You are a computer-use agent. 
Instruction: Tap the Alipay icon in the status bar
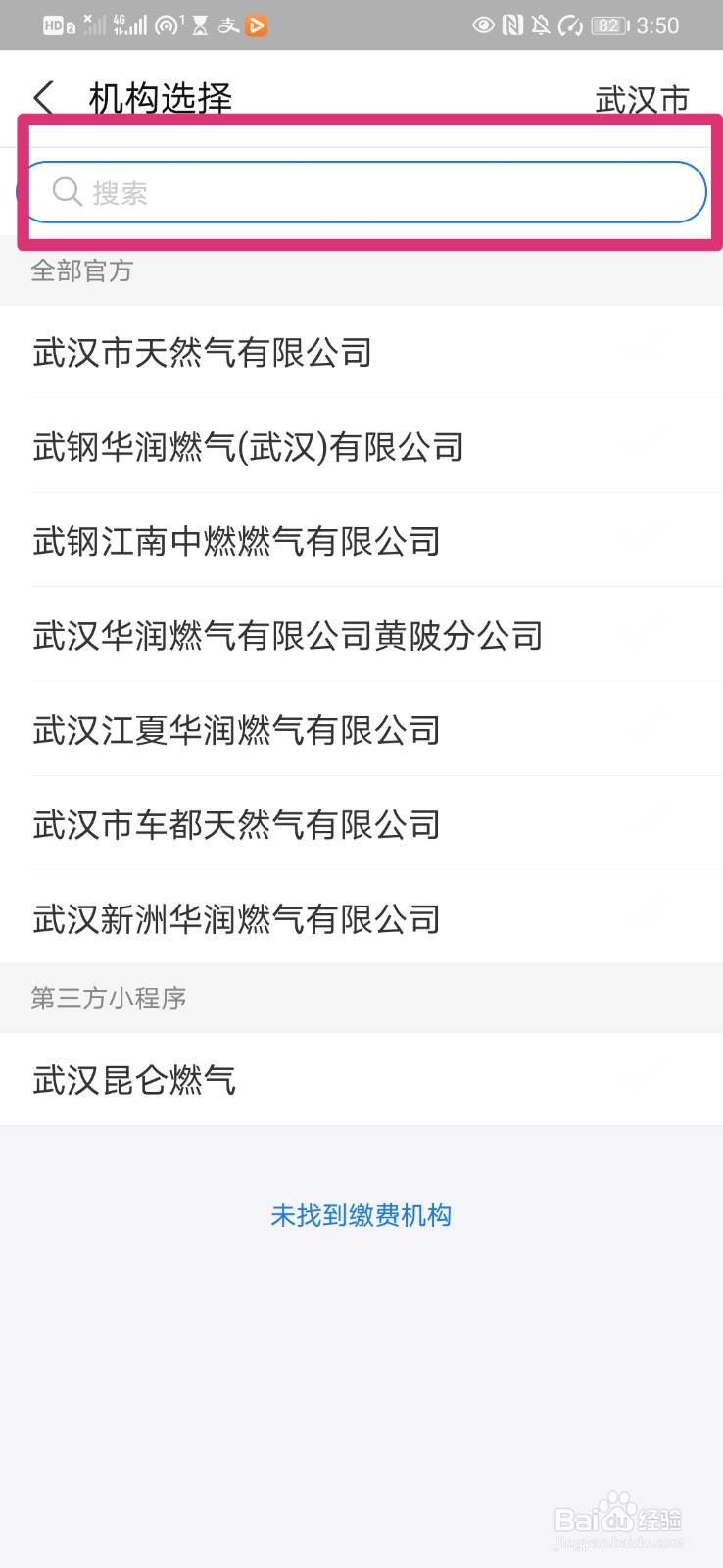point(228,25)
